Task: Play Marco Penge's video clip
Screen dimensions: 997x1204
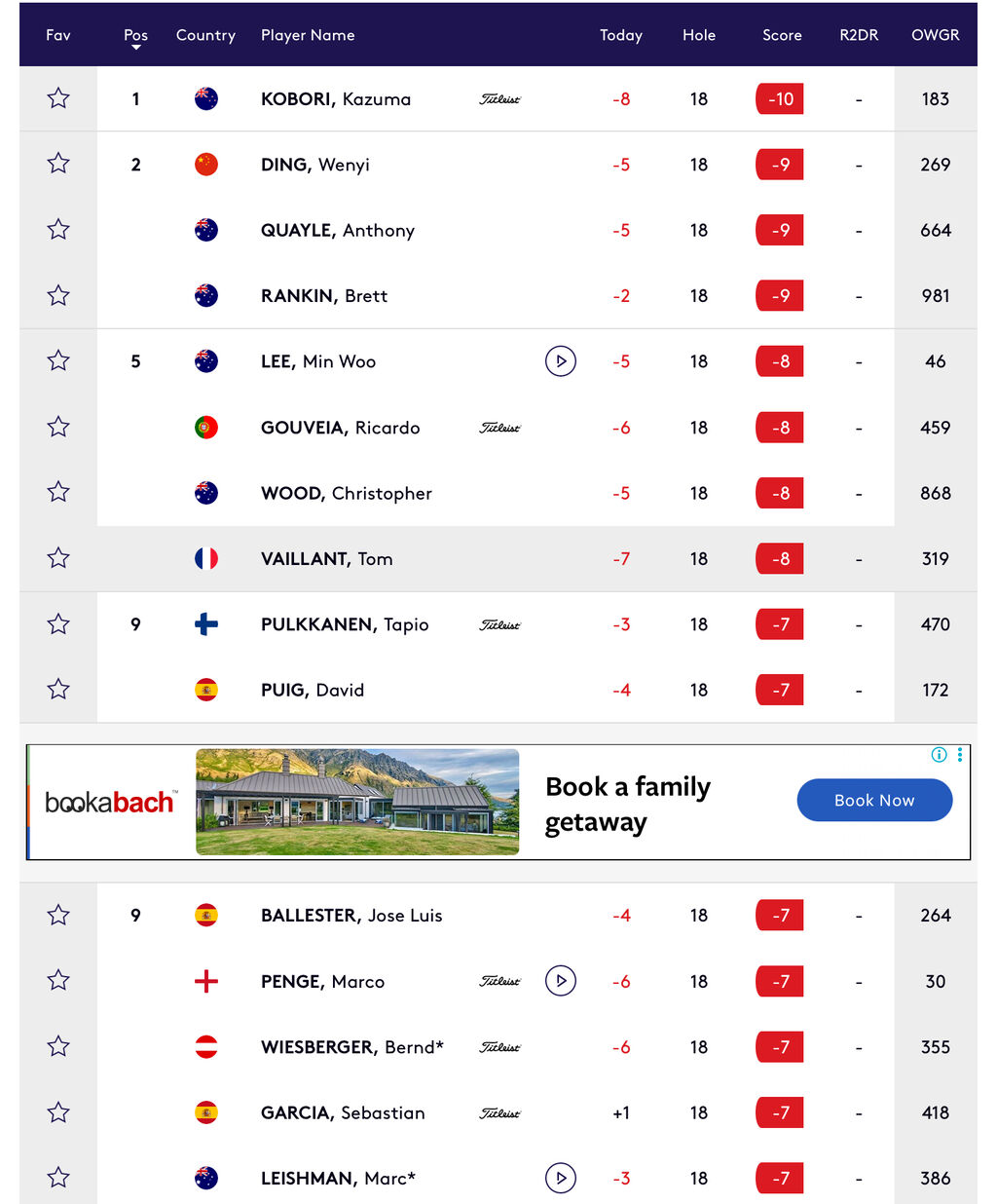Action: click(561, 981)
